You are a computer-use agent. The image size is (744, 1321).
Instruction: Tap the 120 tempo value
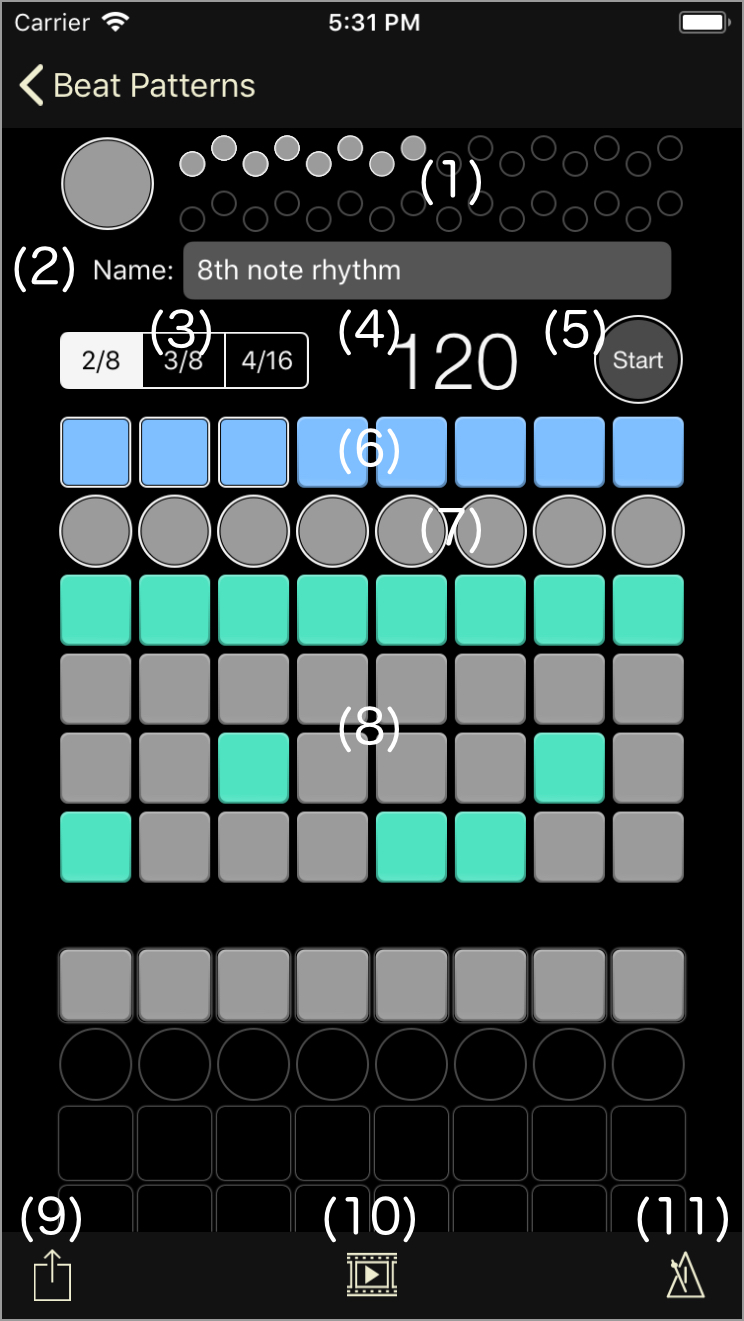click(x=459, y=362)
